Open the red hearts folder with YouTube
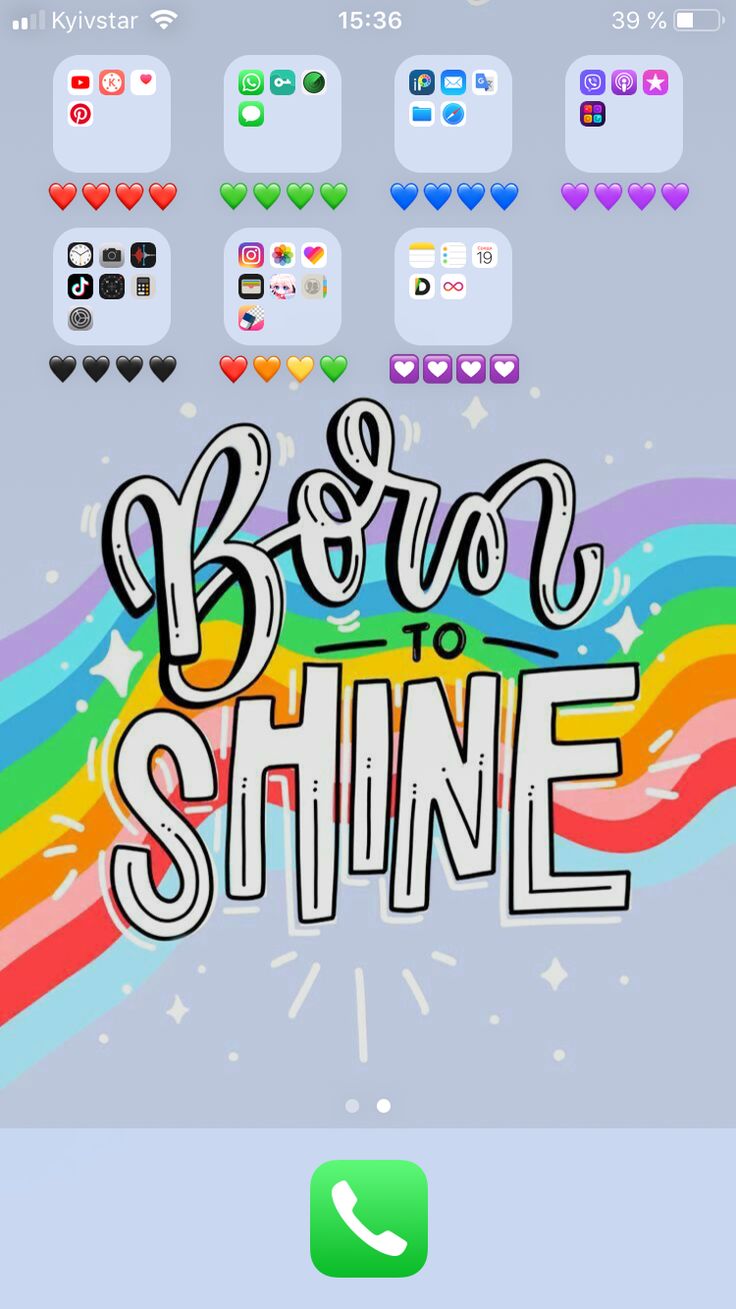Image resolution: width=736 pixels, height=1309 pixels. pyautogui.click(x=112, y=114)
